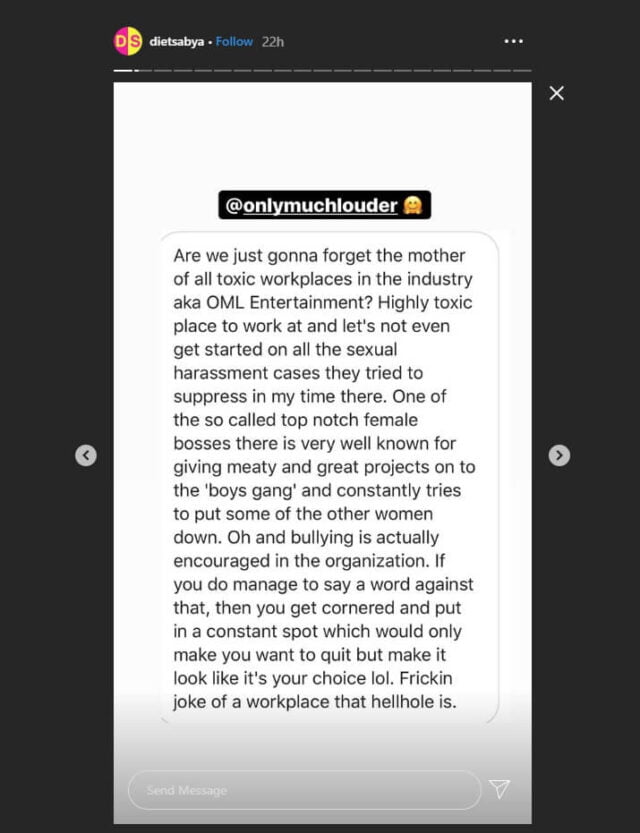Screen dimensions: 640x833
Task: Advance to the next story
Action: pos(559,455)
